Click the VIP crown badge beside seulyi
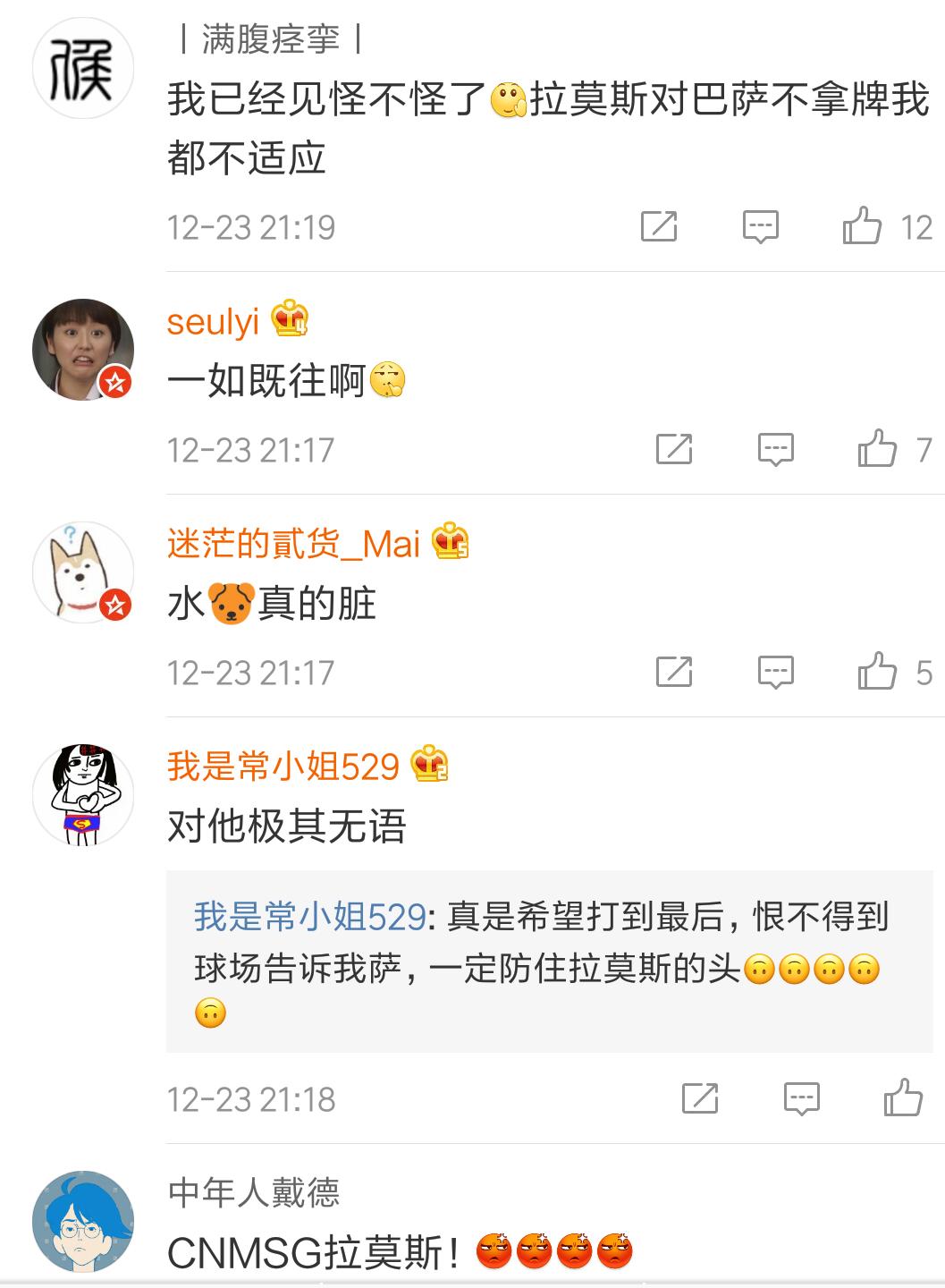Screen dimensions: 945x1288 coord(290,319)
